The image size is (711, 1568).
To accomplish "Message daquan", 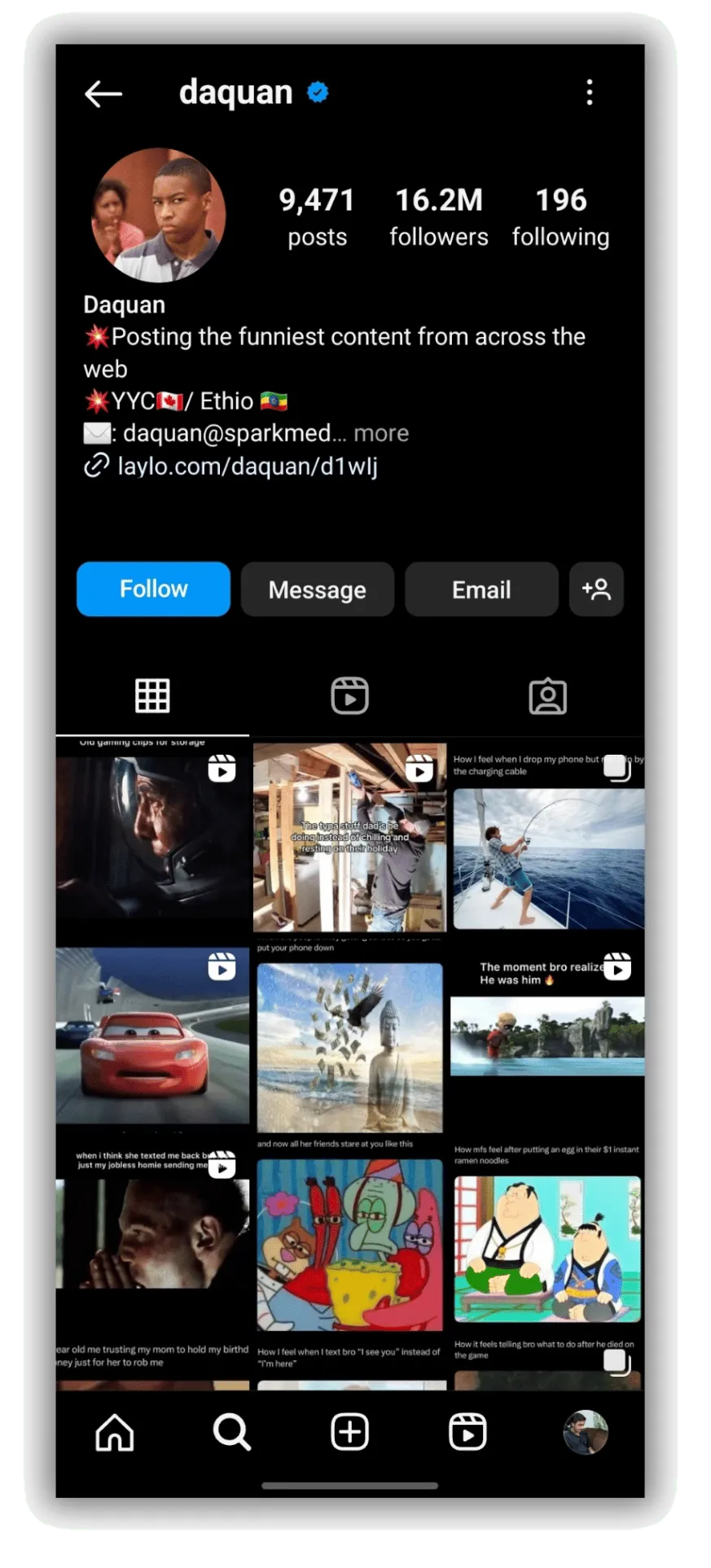I will [x=317, y=589].
